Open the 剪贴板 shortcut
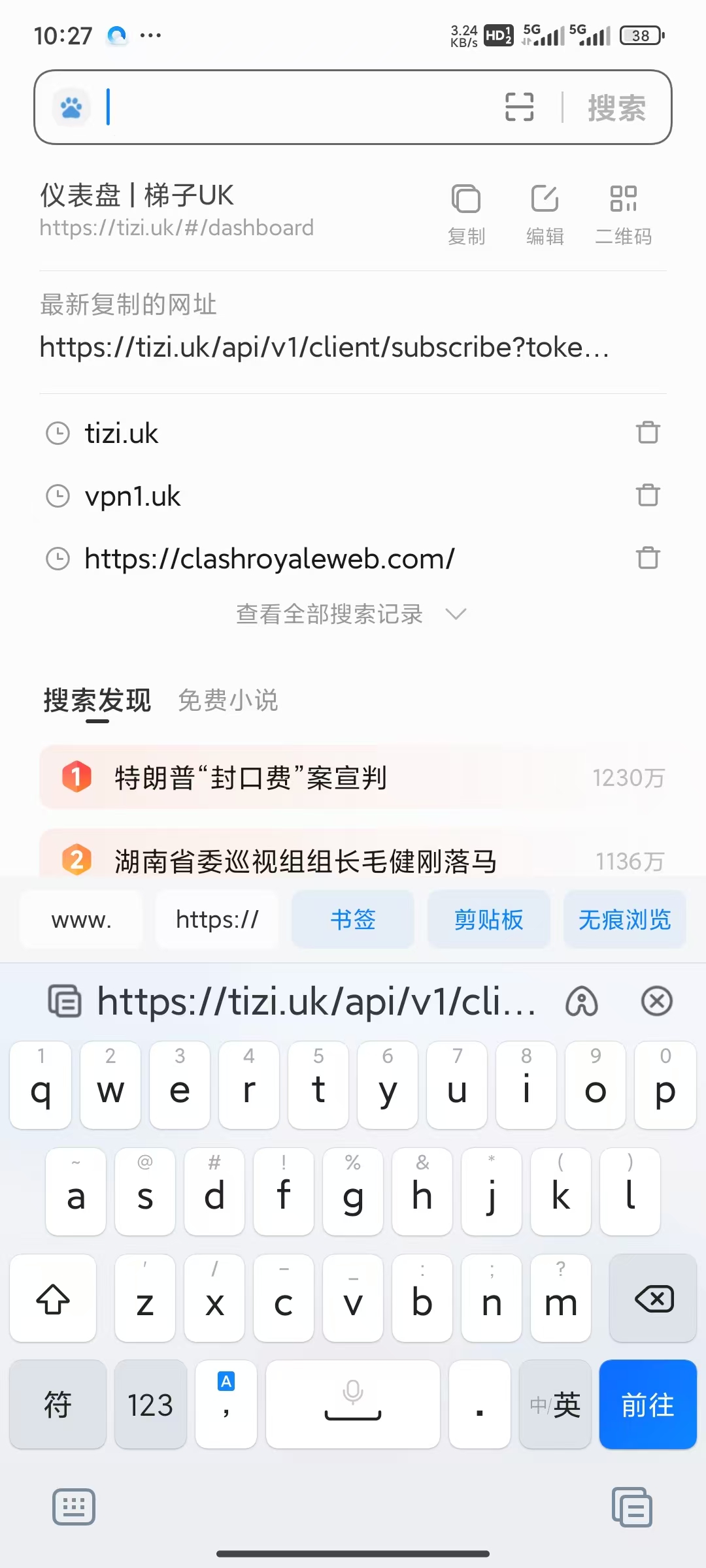 click(x=489, y=919)
